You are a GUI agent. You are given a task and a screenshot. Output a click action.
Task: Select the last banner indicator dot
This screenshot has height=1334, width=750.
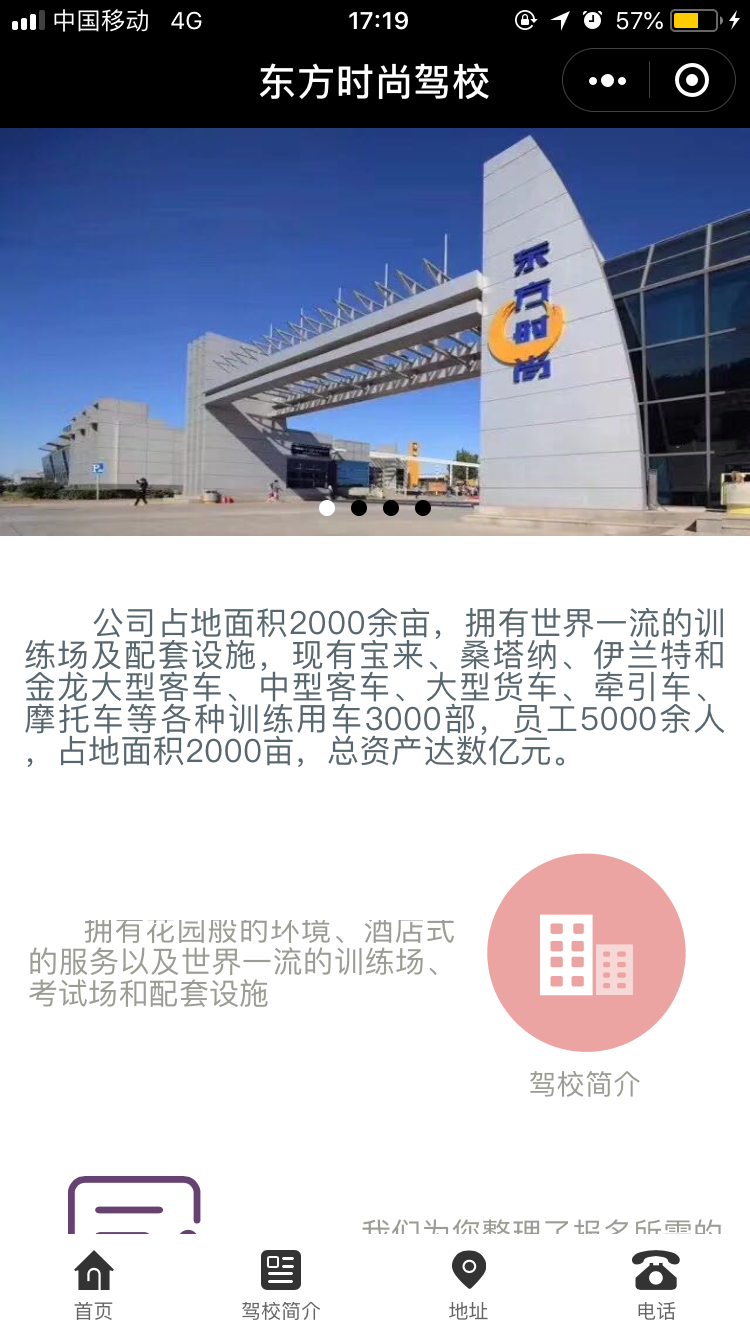click(x=423, y=508)
